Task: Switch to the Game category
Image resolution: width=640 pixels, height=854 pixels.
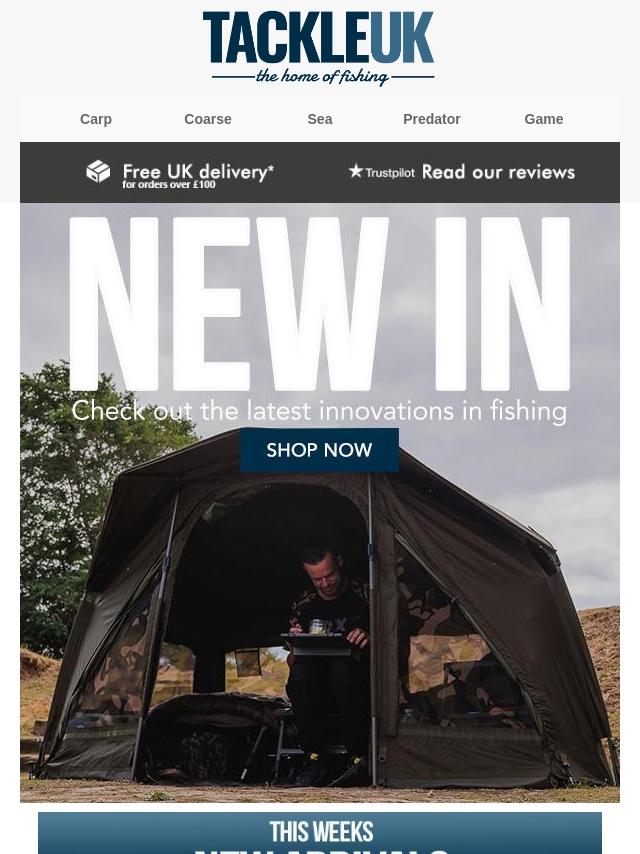Action: 544,119
